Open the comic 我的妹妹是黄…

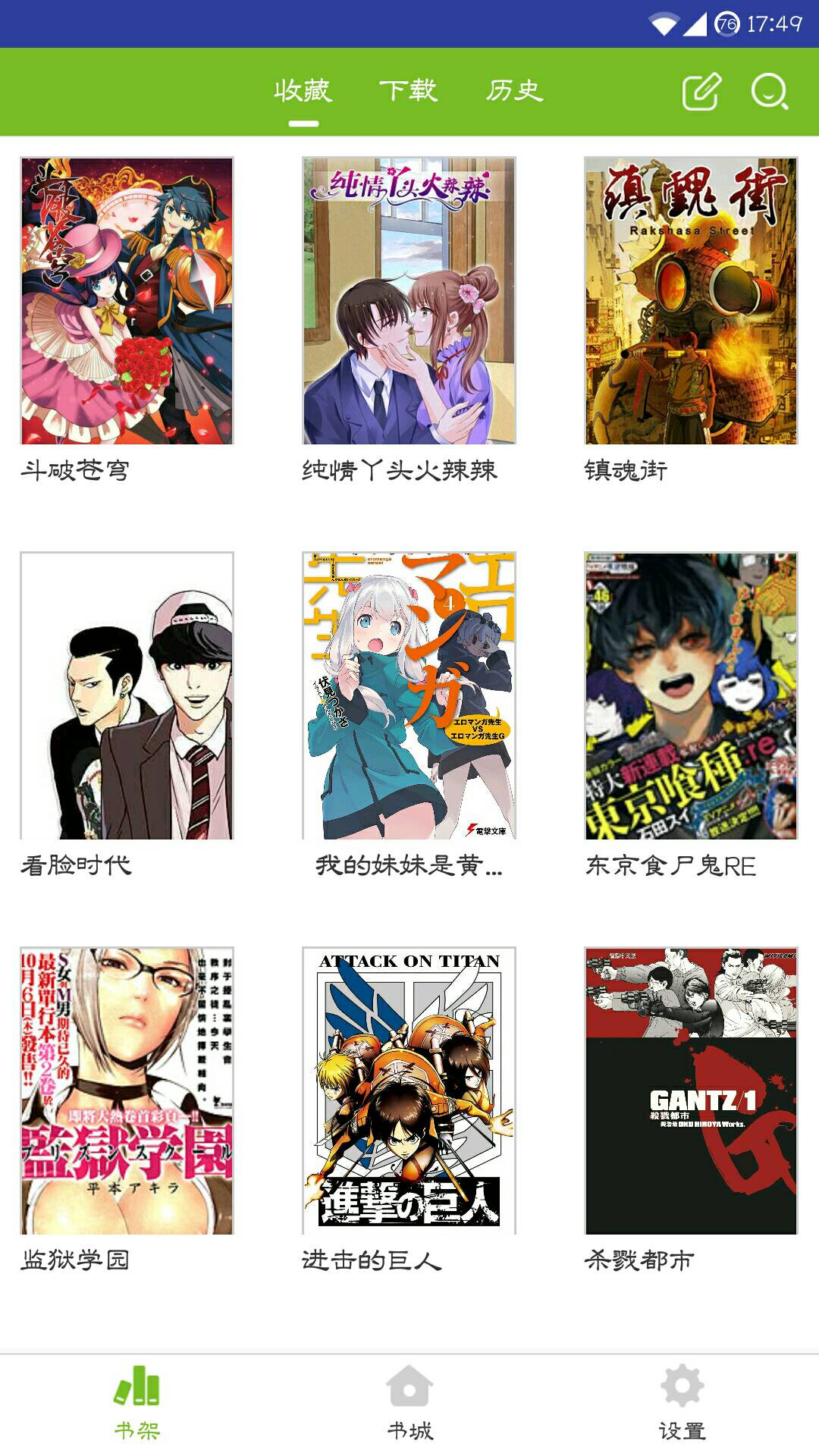coord(409,695)
